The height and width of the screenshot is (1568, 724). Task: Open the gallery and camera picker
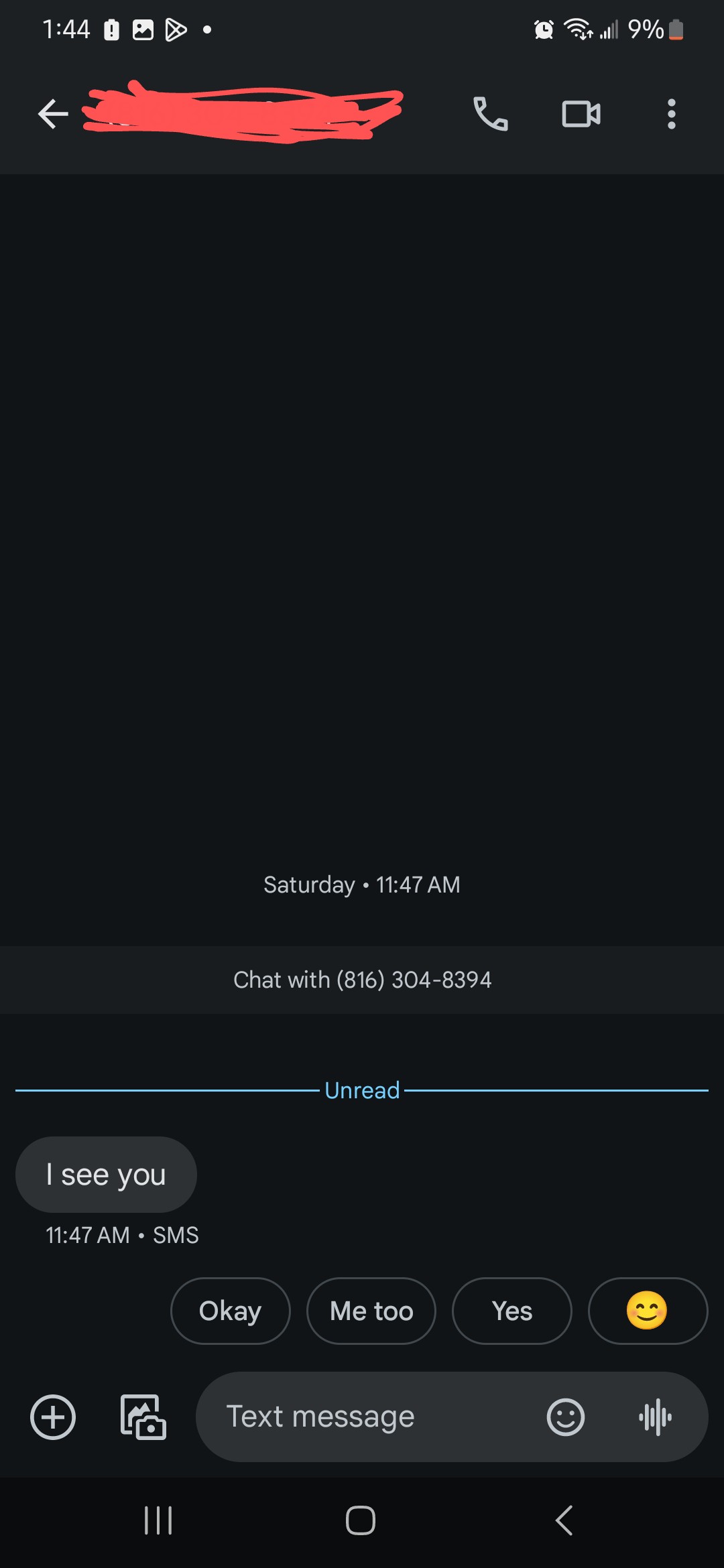[143, 1417]
